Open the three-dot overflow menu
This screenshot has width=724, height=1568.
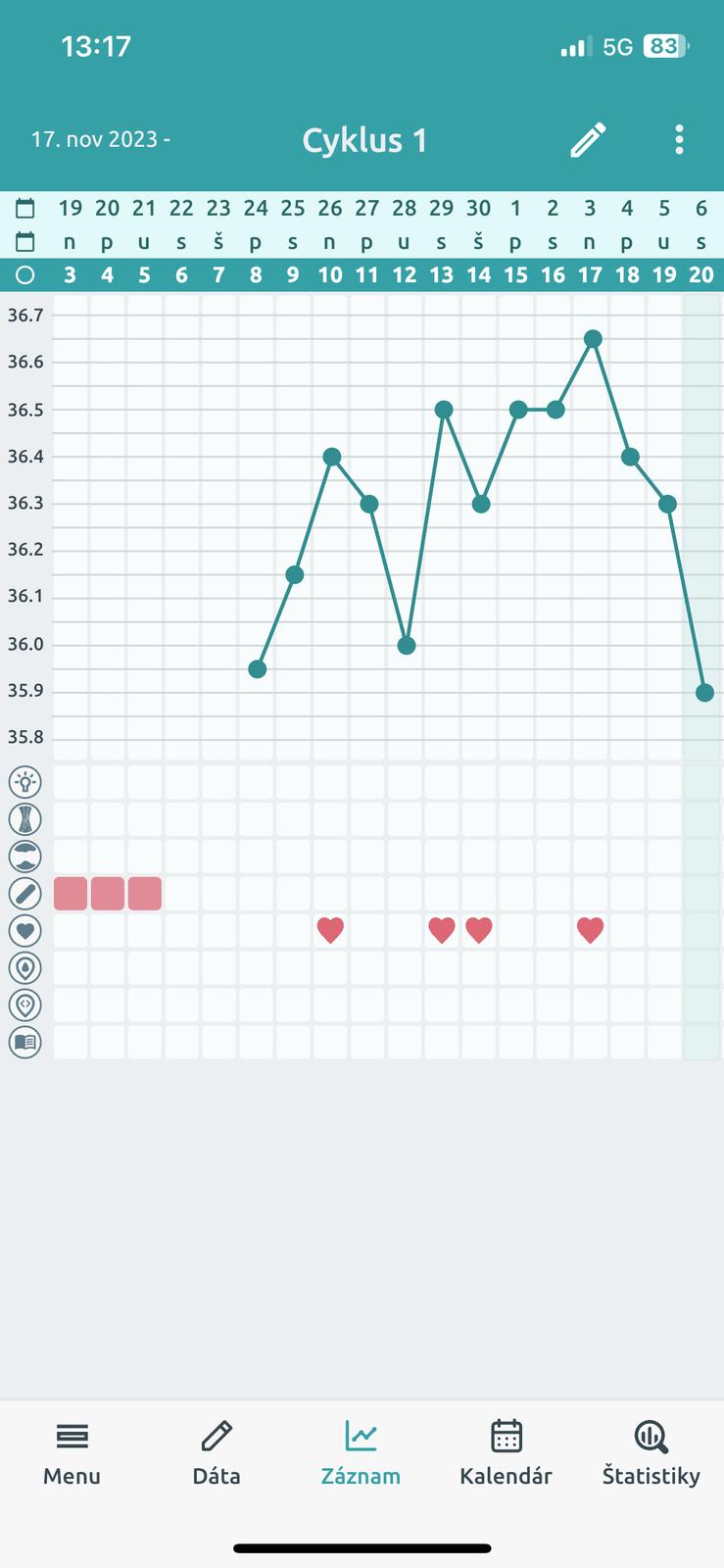click(679, 140)
